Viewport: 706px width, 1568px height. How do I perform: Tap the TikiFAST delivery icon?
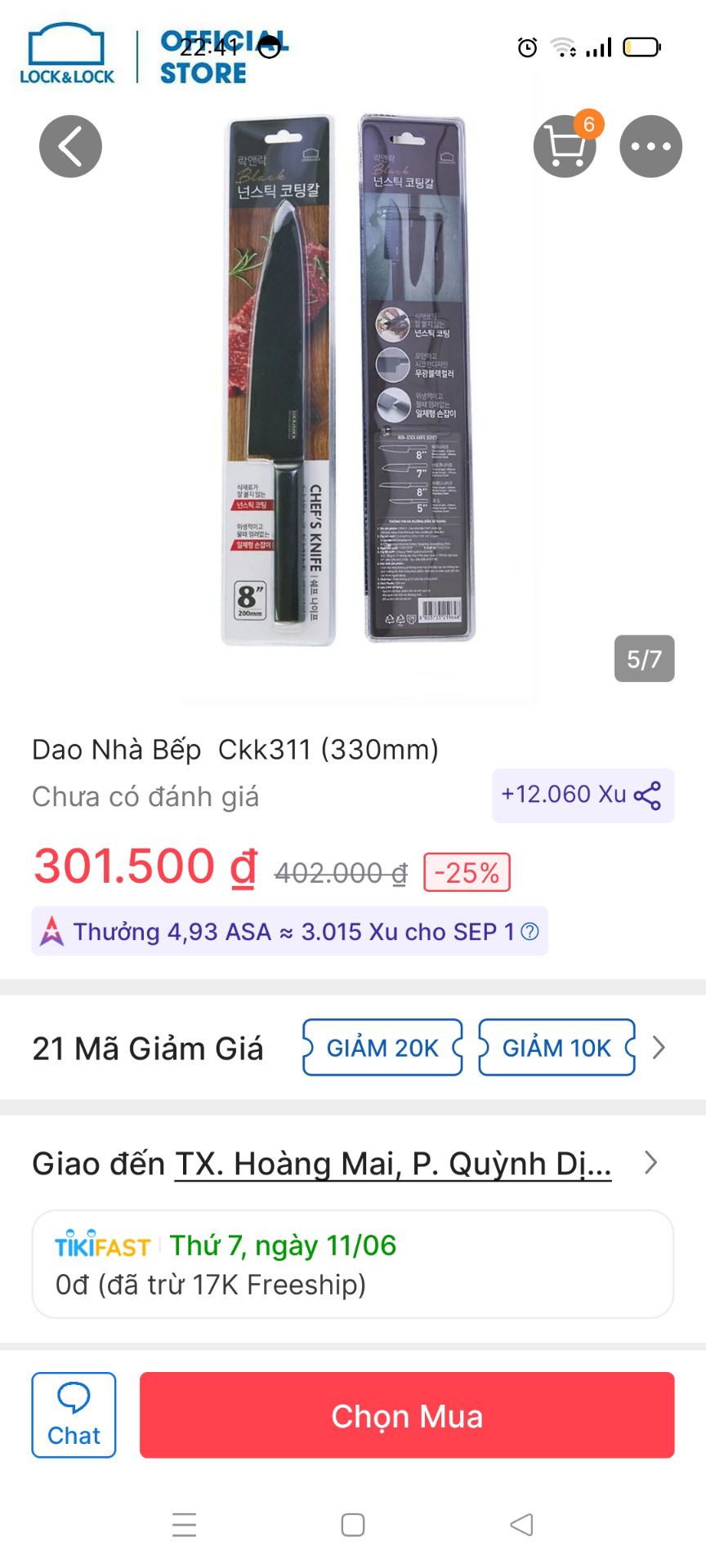tap(100, 1246)
